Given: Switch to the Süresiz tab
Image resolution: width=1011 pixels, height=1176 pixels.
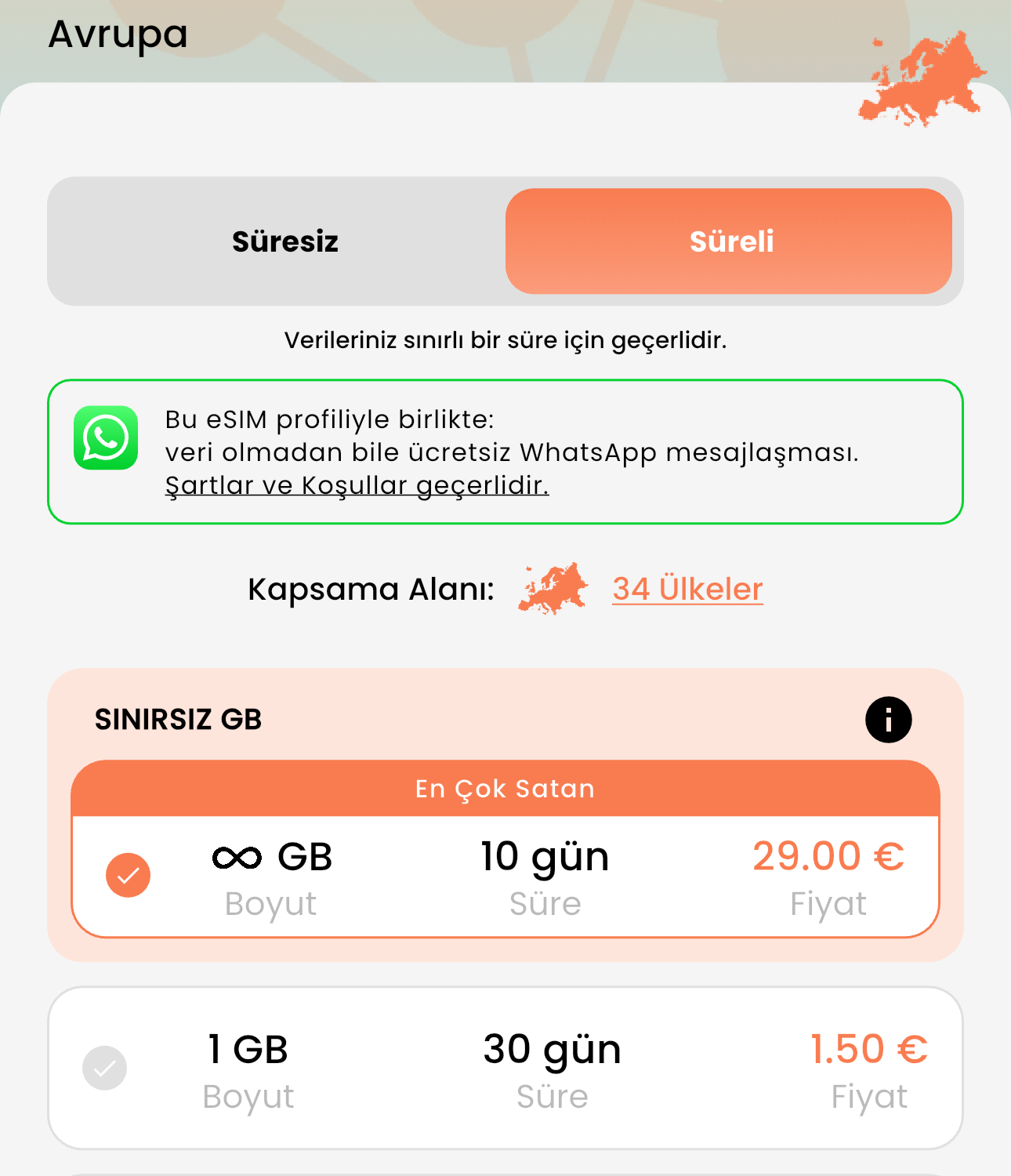Looking at the screenshot, I should (284, 241).
